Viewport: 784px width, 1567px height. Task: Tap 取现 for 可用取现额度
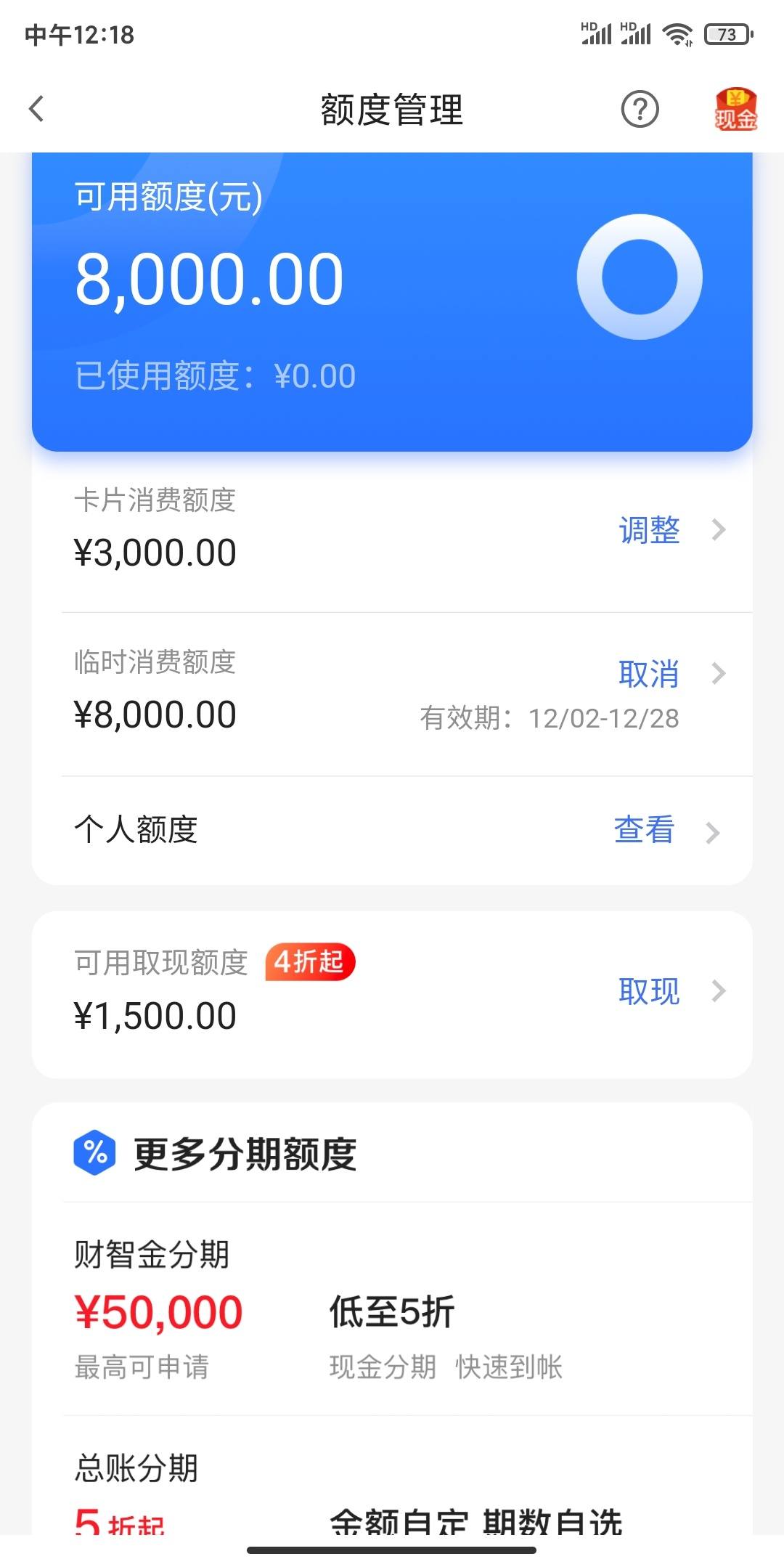pyautogui.click(x=649, y=991)
